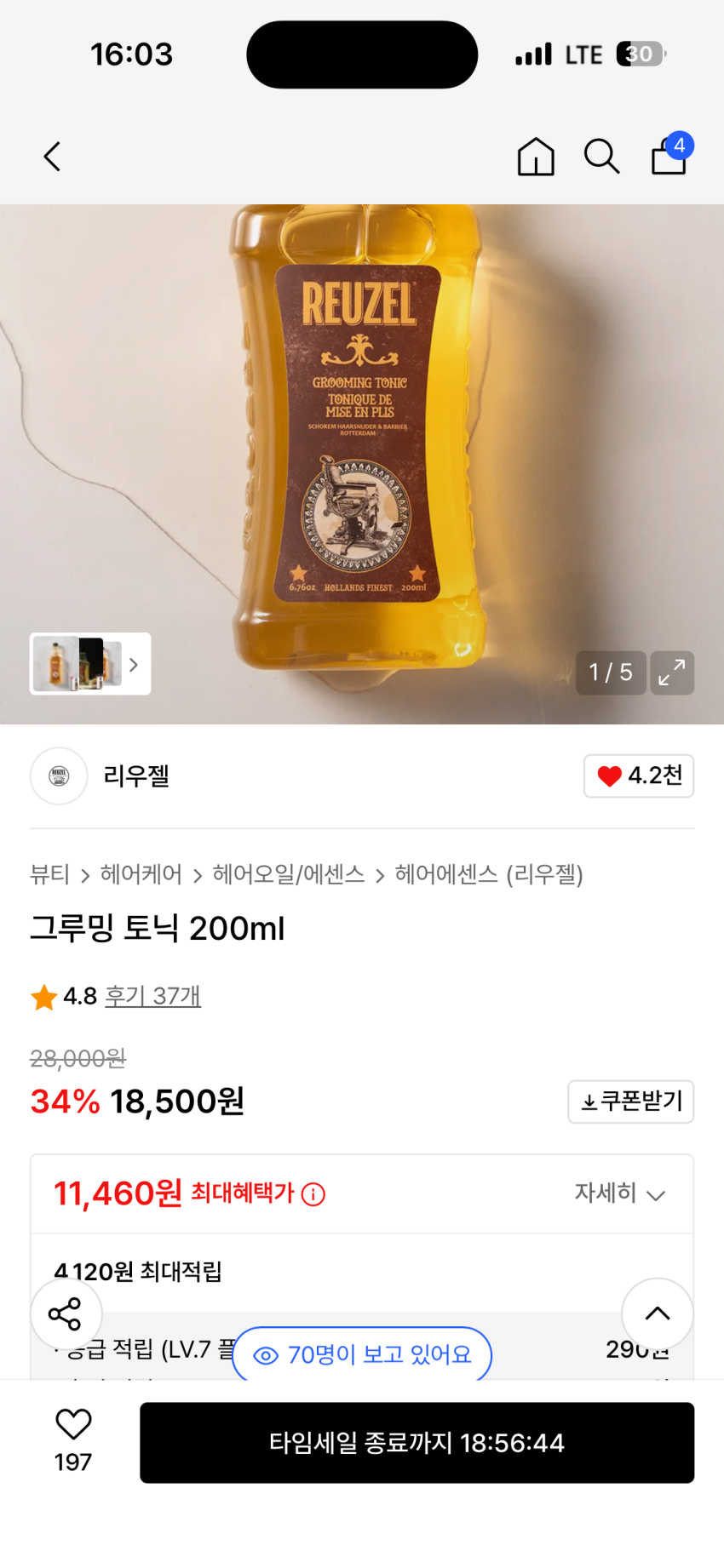Tap the 타임세일 종료까지 purchase button

[x=417, y=1443]
